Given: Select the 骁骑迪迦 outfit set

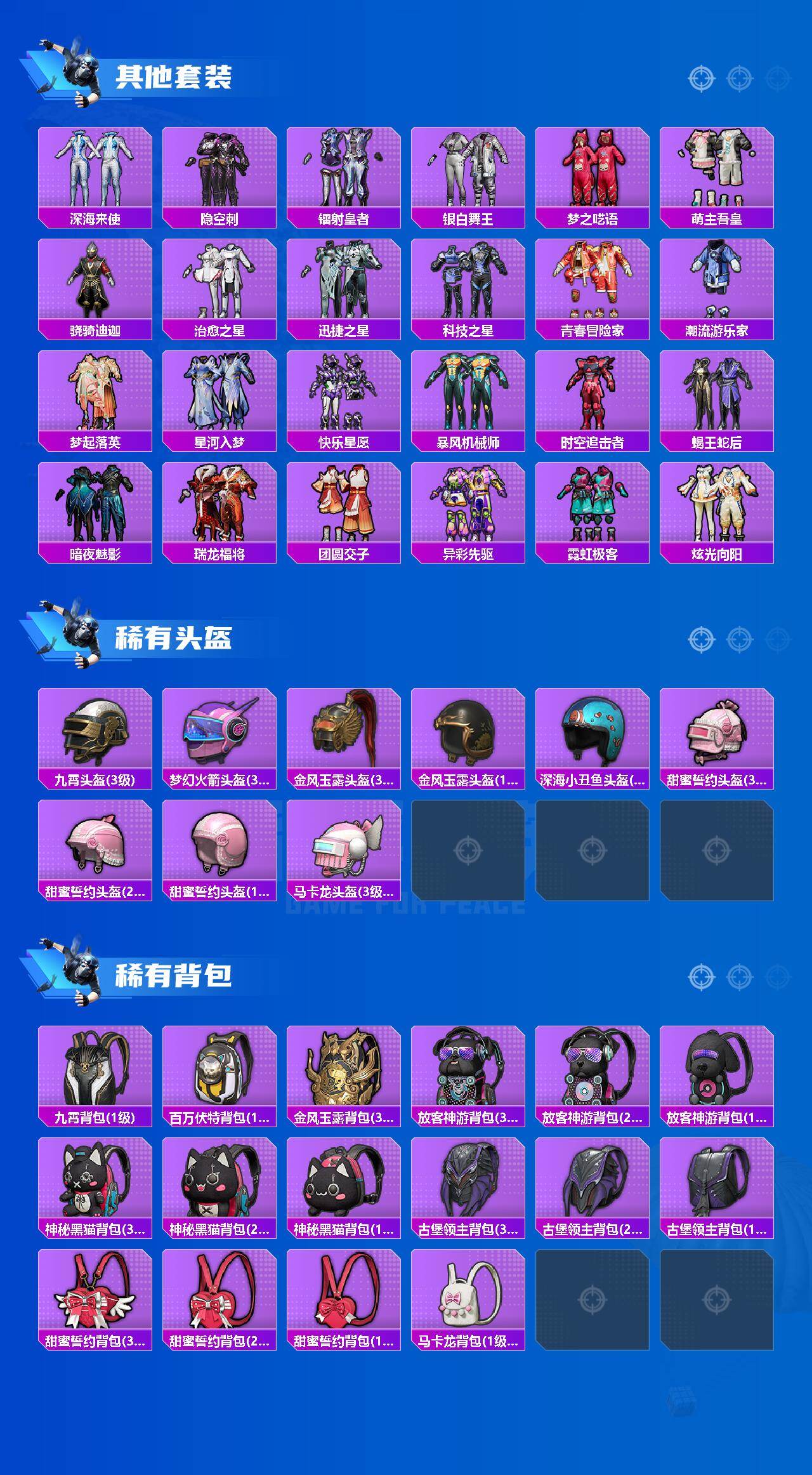Looking at the screenshot, I should pos(95,282).
